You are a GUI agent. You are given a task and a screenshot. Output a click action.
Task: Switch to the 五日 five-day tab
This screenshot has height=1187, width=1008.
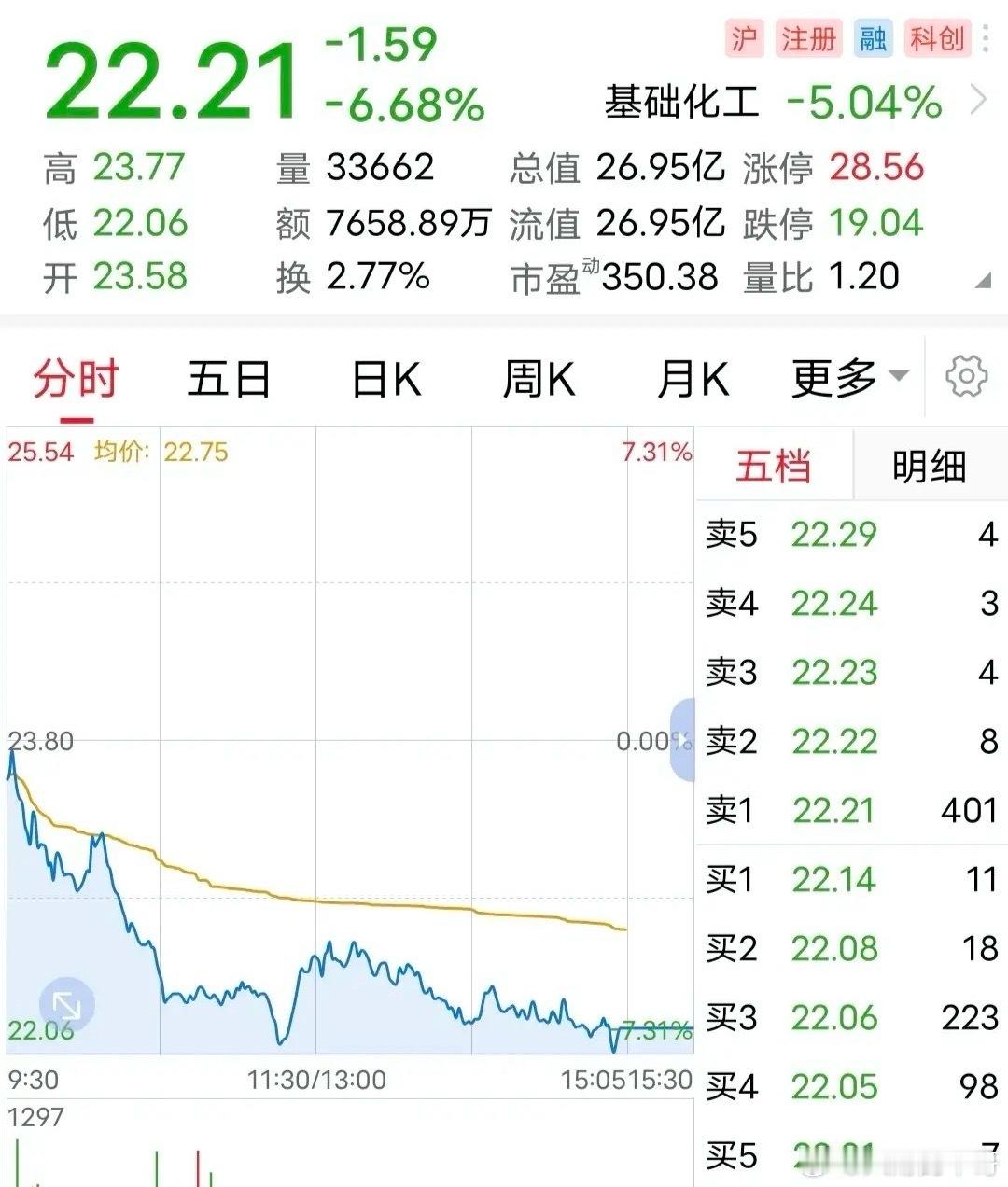click(229, 379)
